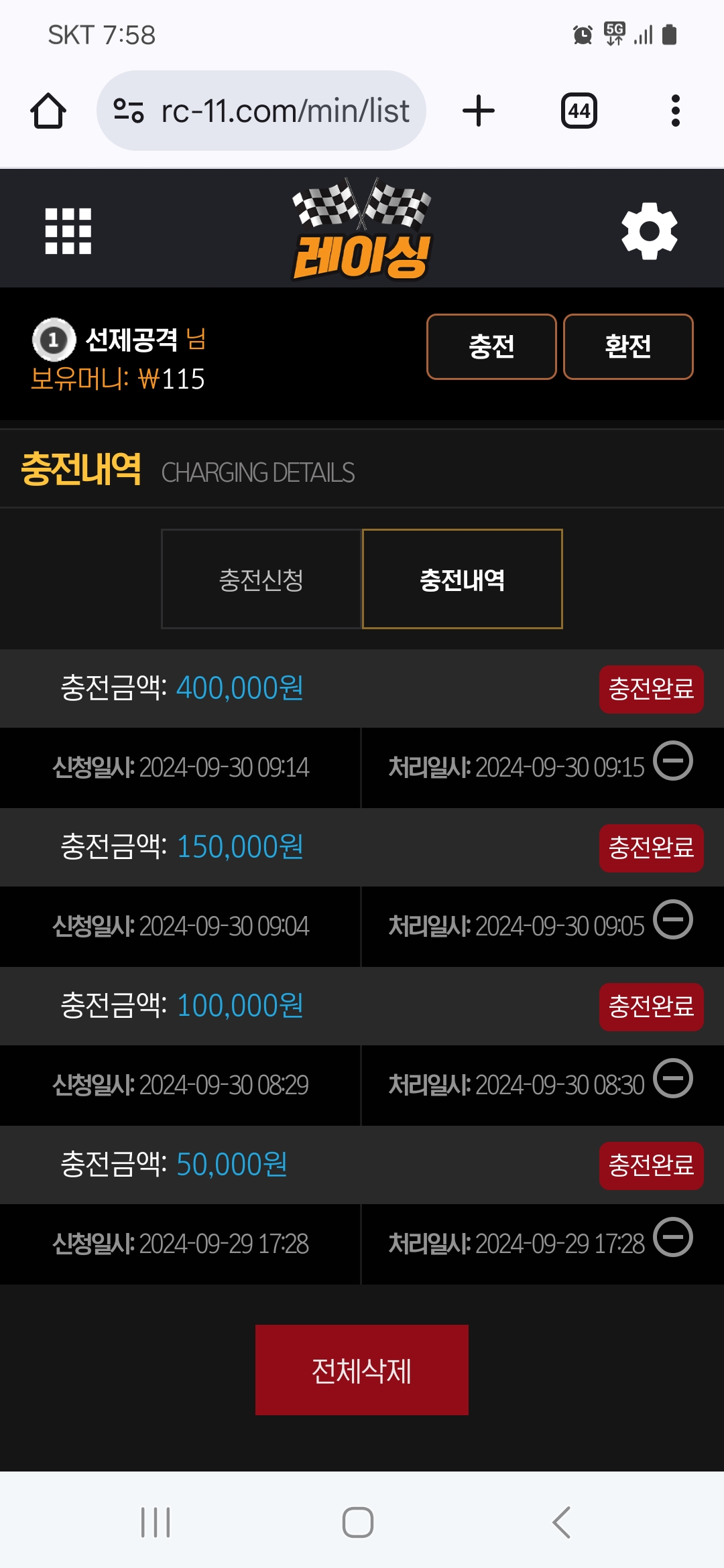724x1568 pixels.
Task: Delete the 100,000원 charge entry
Action: click(x=673, y=1078)
